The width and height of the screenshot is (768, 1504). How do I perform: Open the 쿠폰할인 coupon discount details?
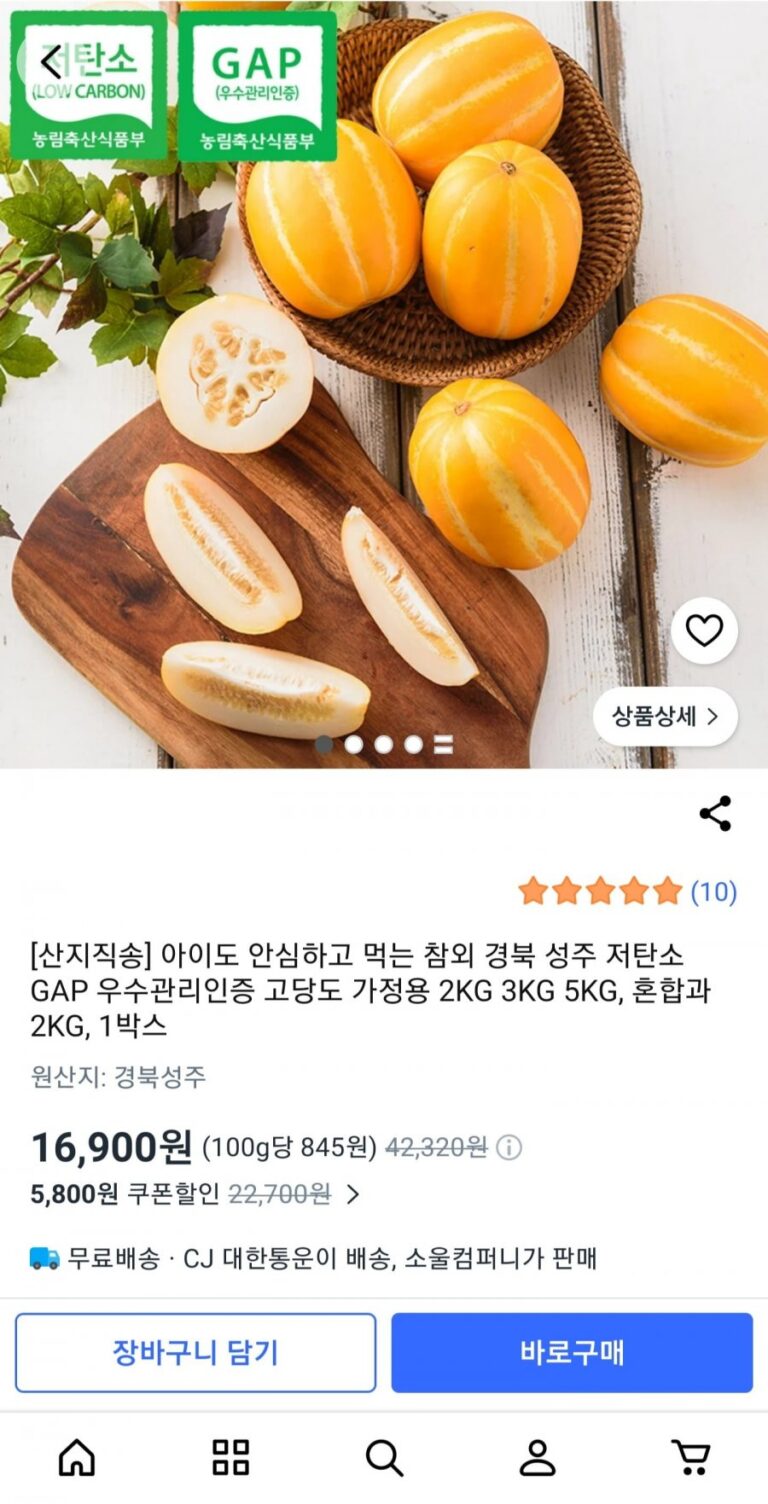coord(352,1194)
